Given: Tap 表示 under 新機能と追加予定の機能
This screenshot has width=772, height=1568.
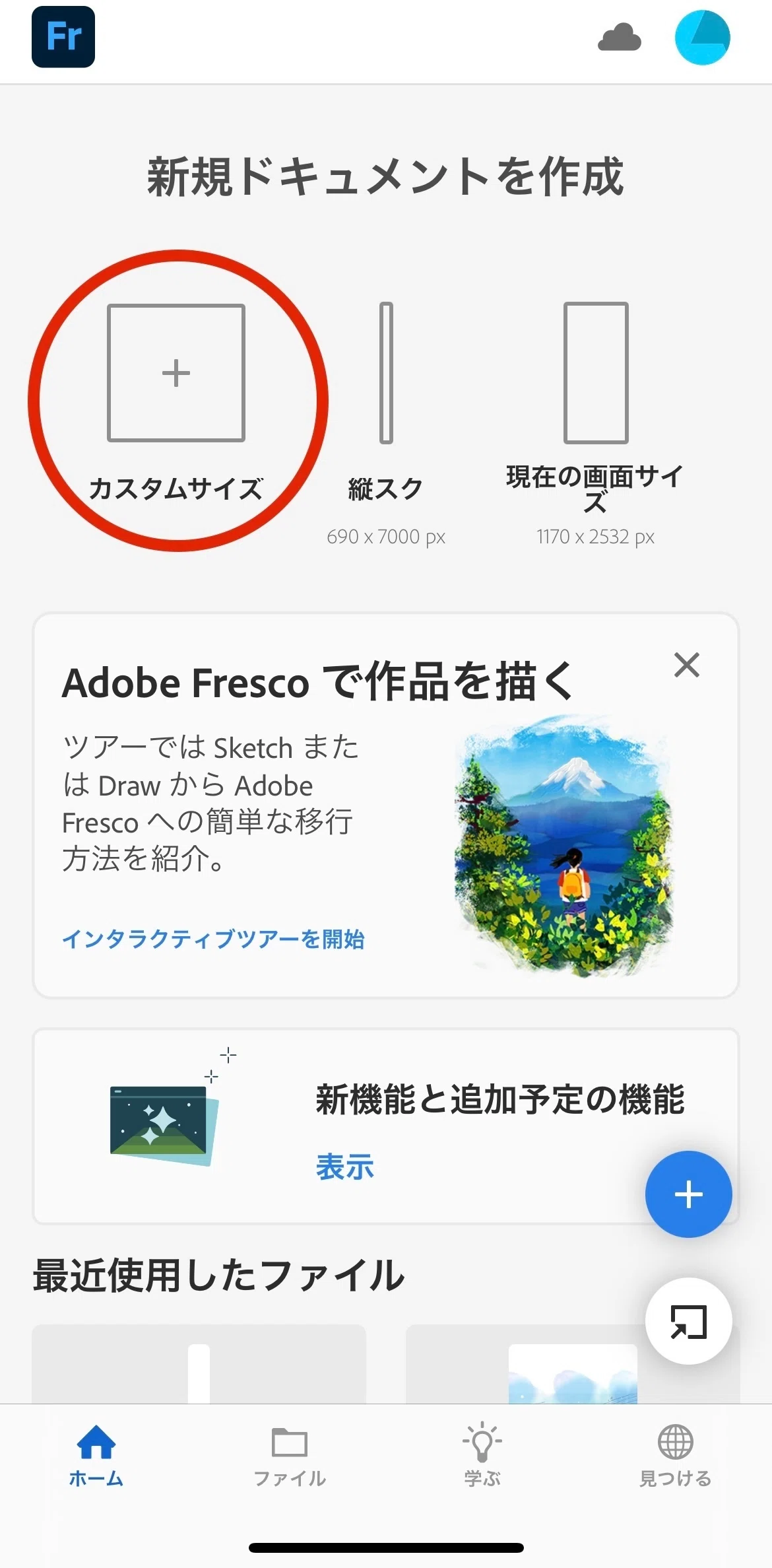Looking at the screenshot, I should pyautogui.click(x=344, y=1167).
